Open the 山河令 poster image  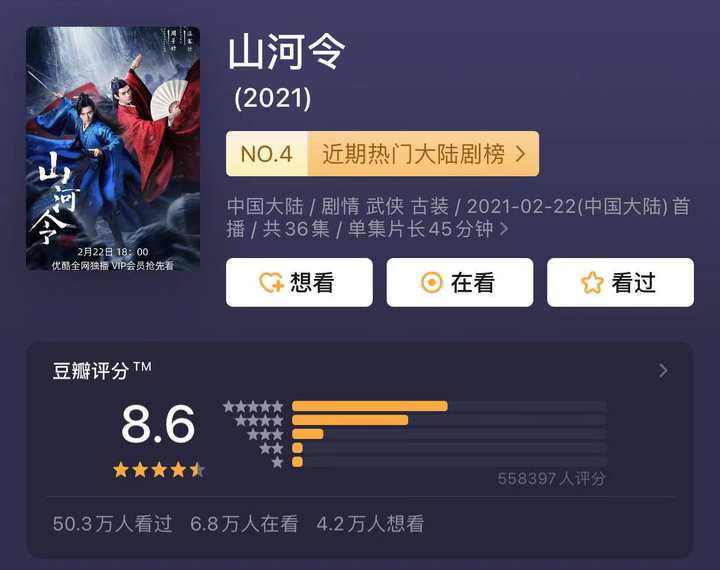(113, 149)
